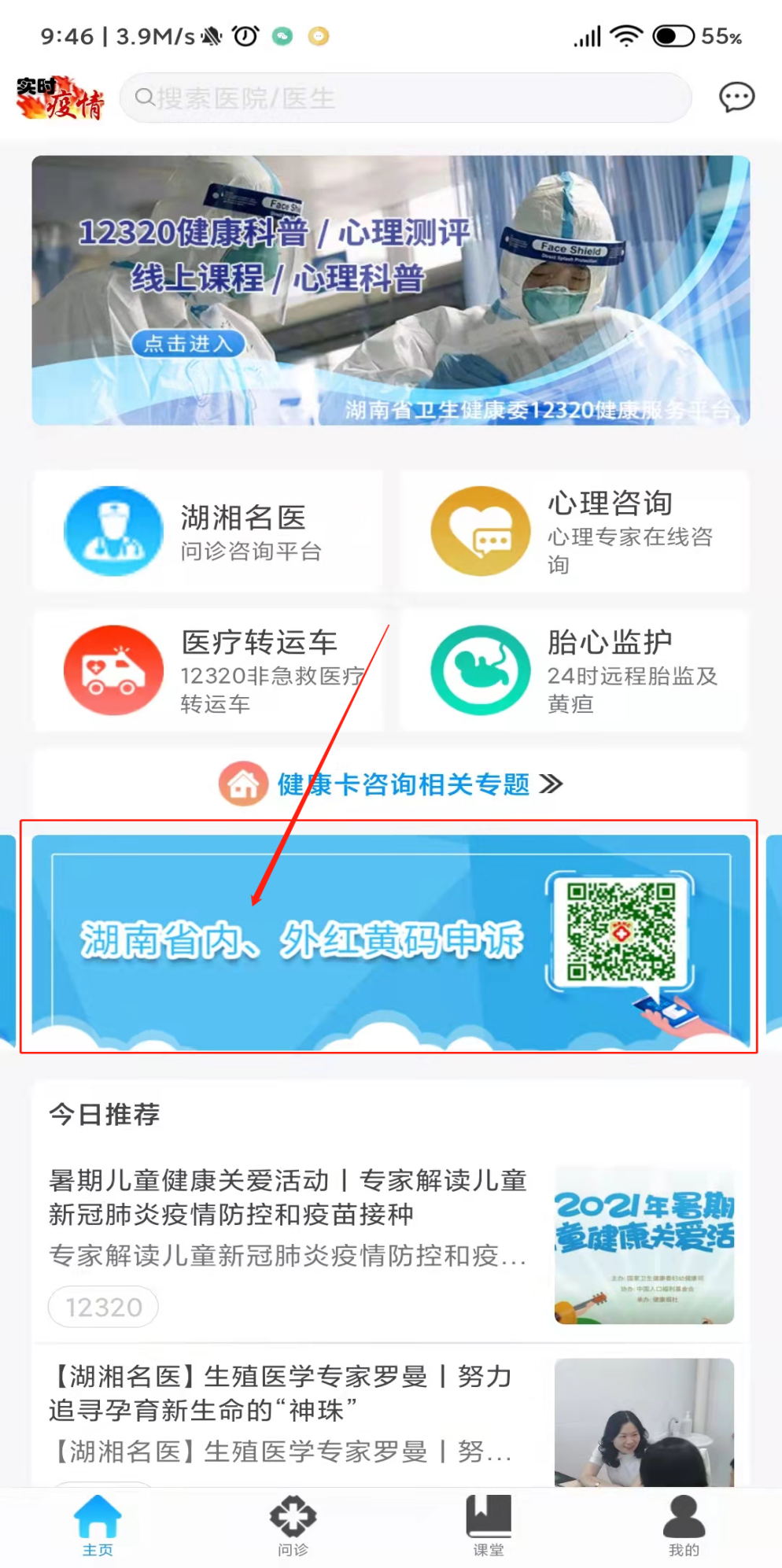Open the 12320健康科普 banner
Image resolution: width=782 pixels, height=1568 pixels.
tap(390, 290)
